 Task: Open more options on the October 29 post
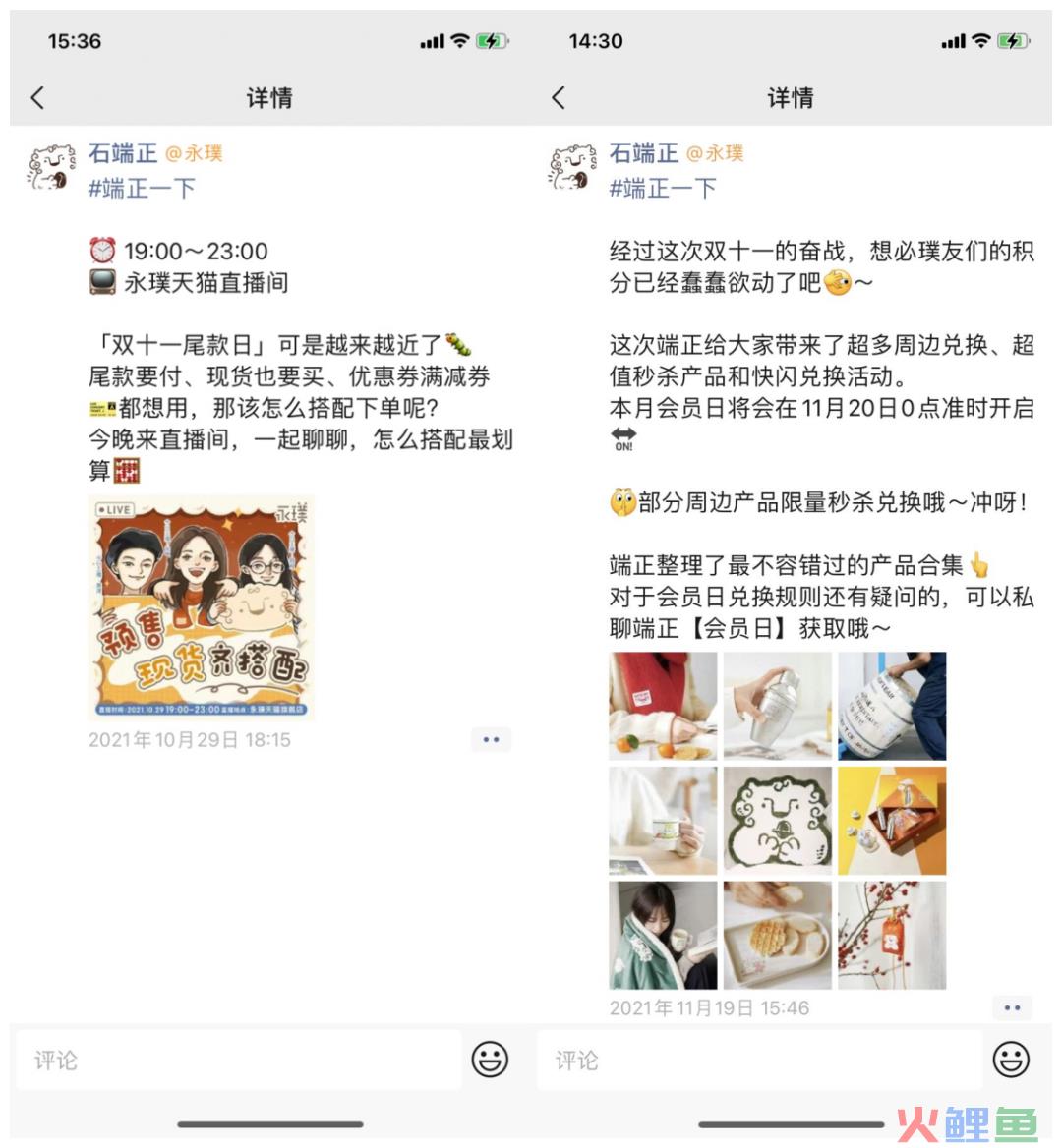(491, 739)
